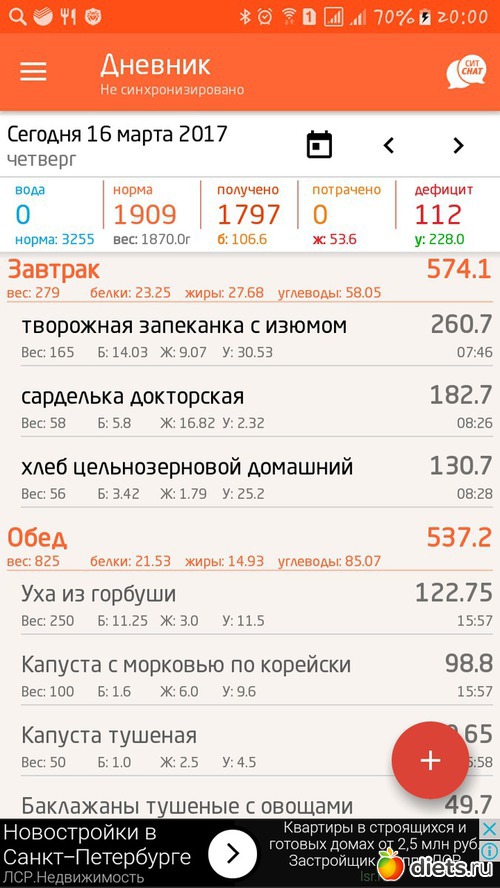Open the hamburger drawer menu
Image resolution: width=500 pixels, height=888 pixels.
33,71
